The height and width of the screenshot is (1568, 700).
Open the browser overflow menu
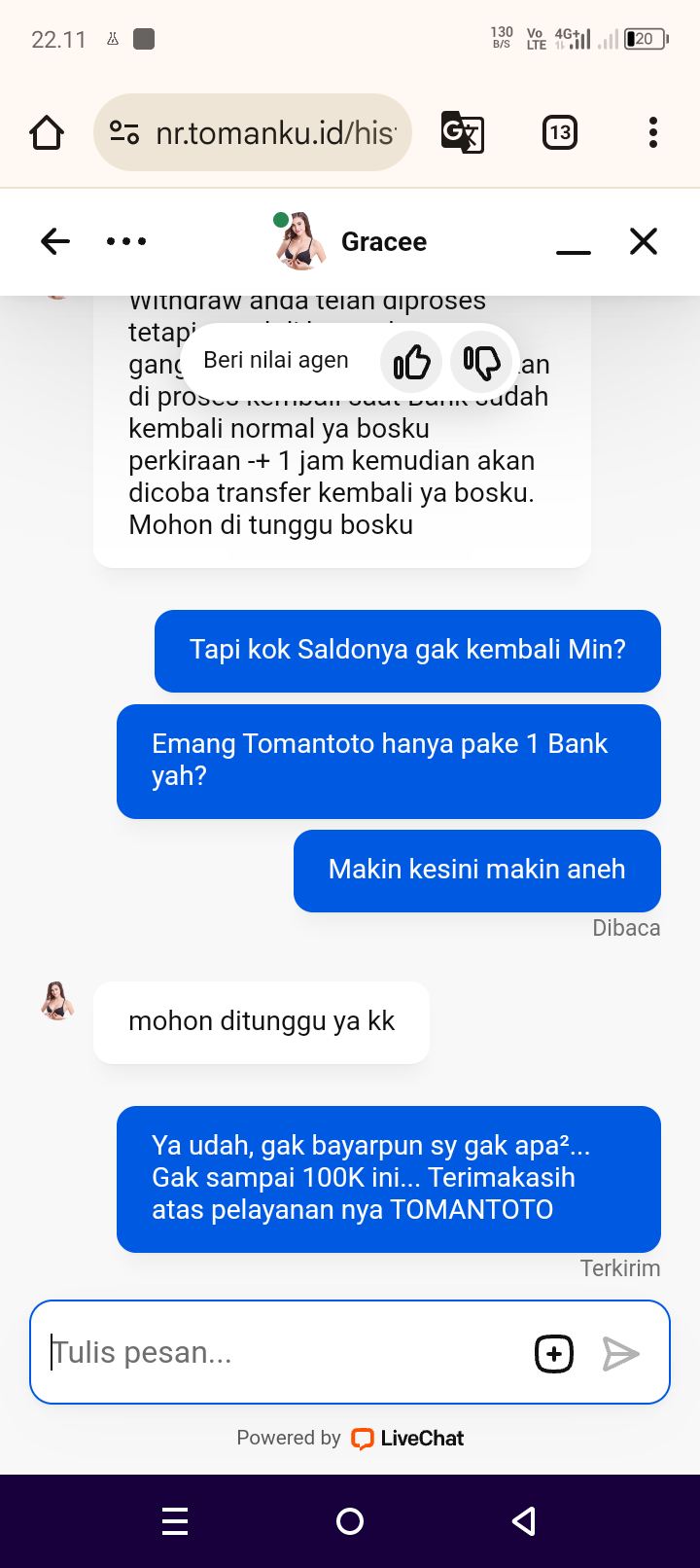pos(652,132)
